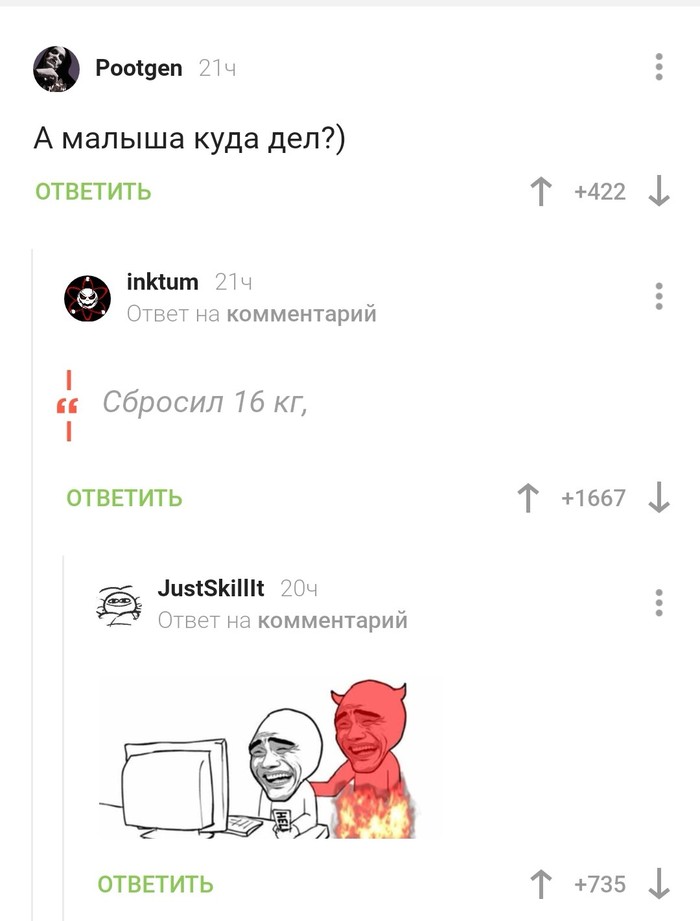Upvote inktum's comment with +1667

point(528,498)
